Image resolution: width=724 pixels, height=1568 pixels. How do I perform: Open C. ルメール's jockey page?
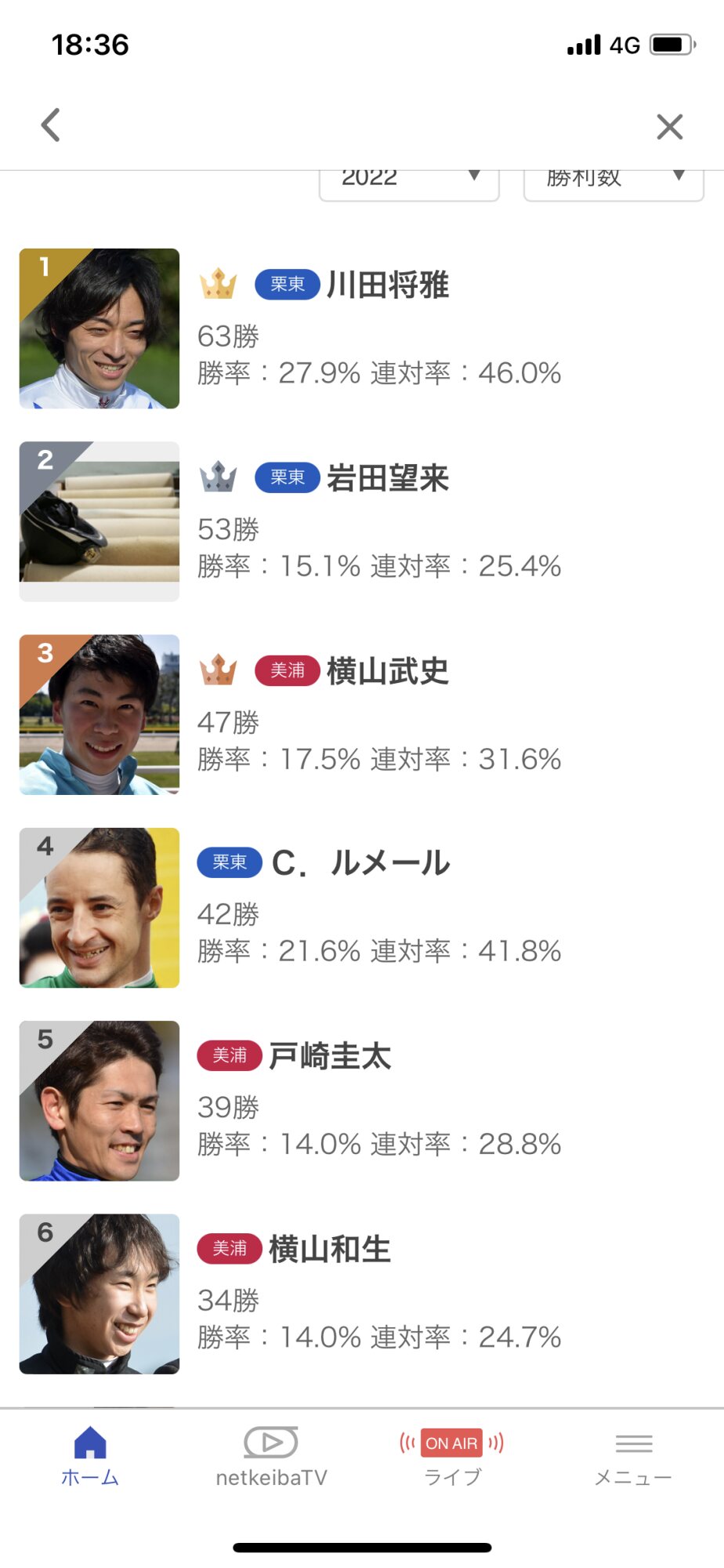tap(360, 863)
